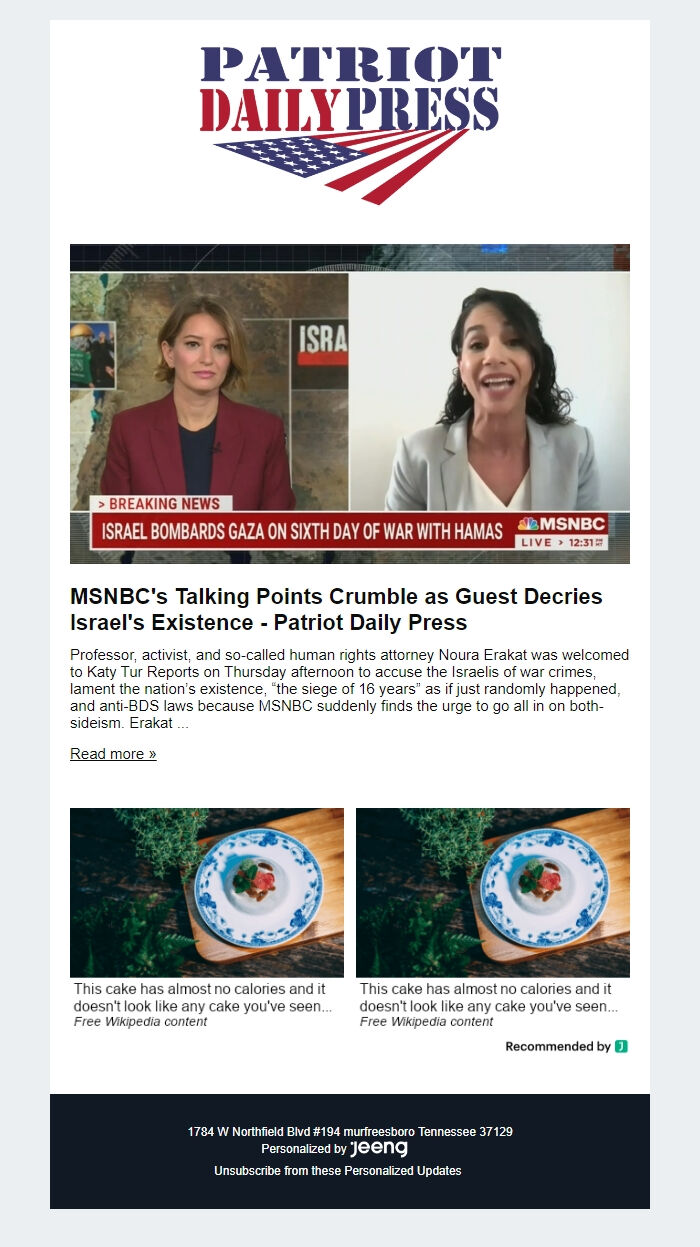Tap the Personalized by Jeeng link

pyautogui.click(x=335, y=1149)
